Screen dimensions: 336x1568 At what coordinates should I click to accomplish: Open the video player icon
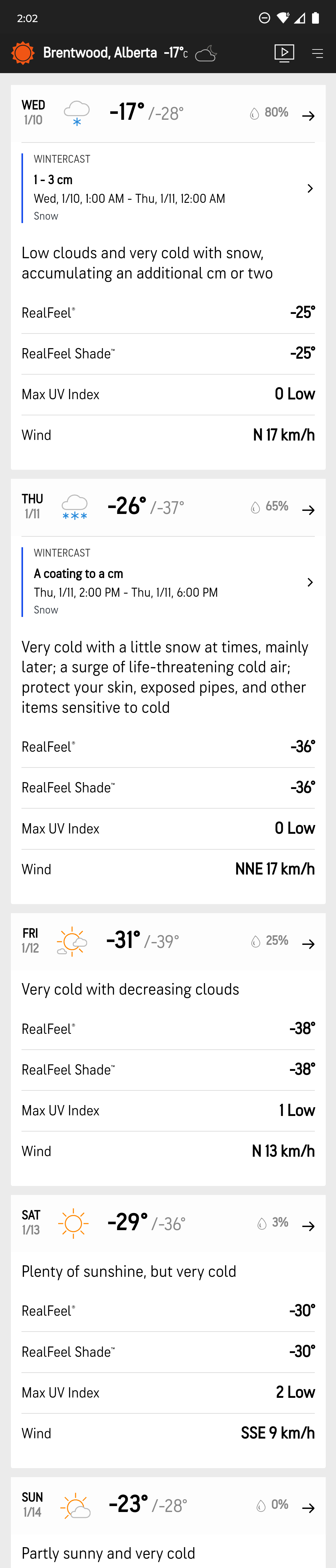[284, 54]
